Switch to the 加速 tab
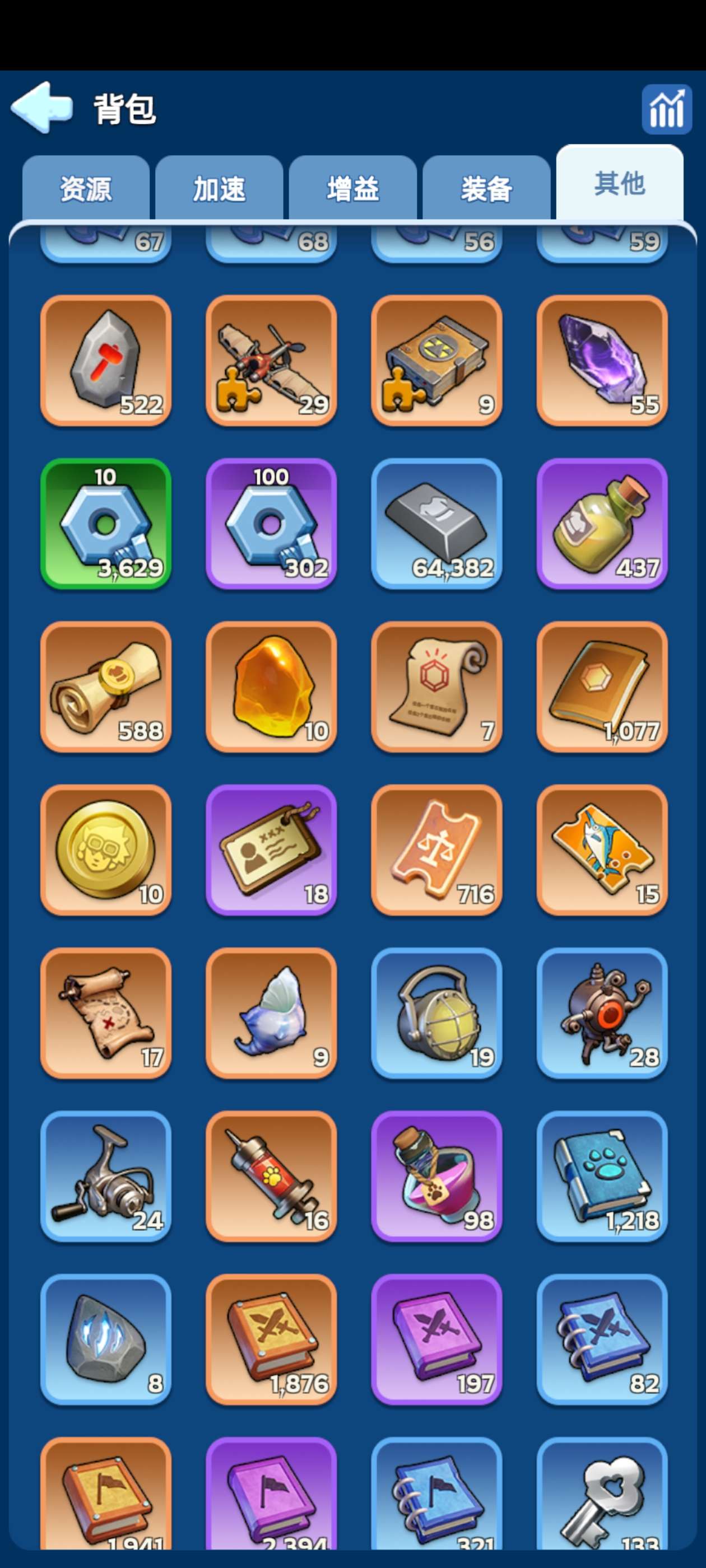Screen dimensions: 706x1568 coord(219,189)
